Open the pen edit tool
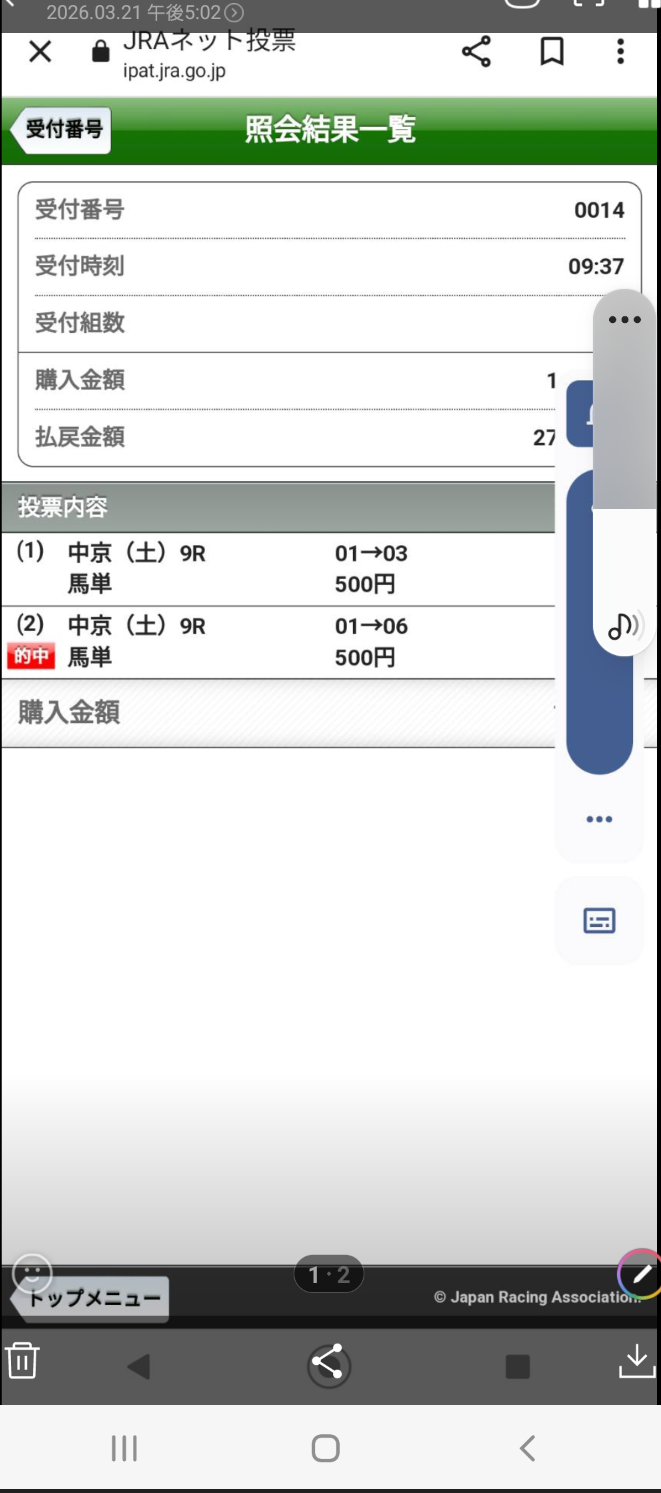Image resolution: width=661 pixels, height=1493 pixels. pos(640,1273)
